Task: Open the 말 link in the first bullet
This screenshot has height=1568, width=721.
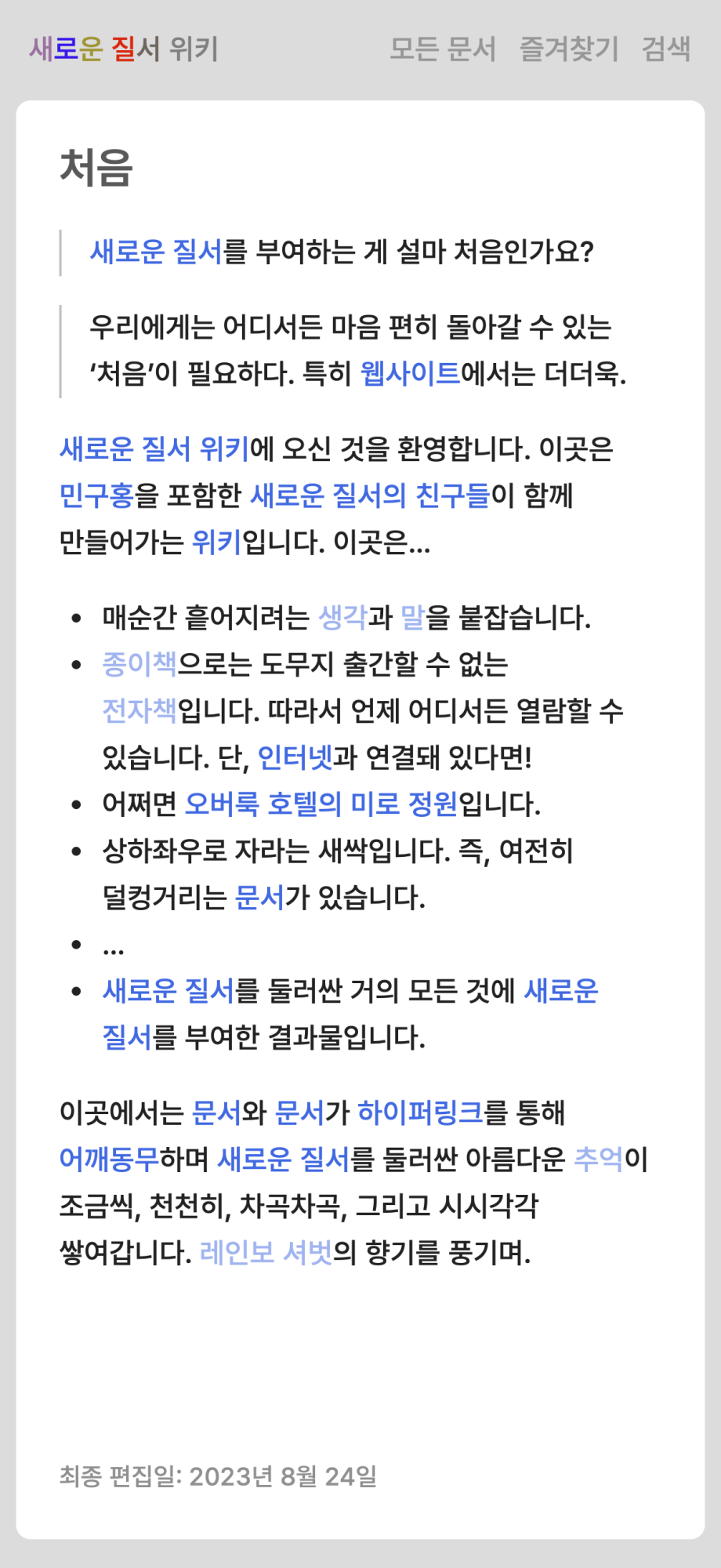Action: click(412, 618)
